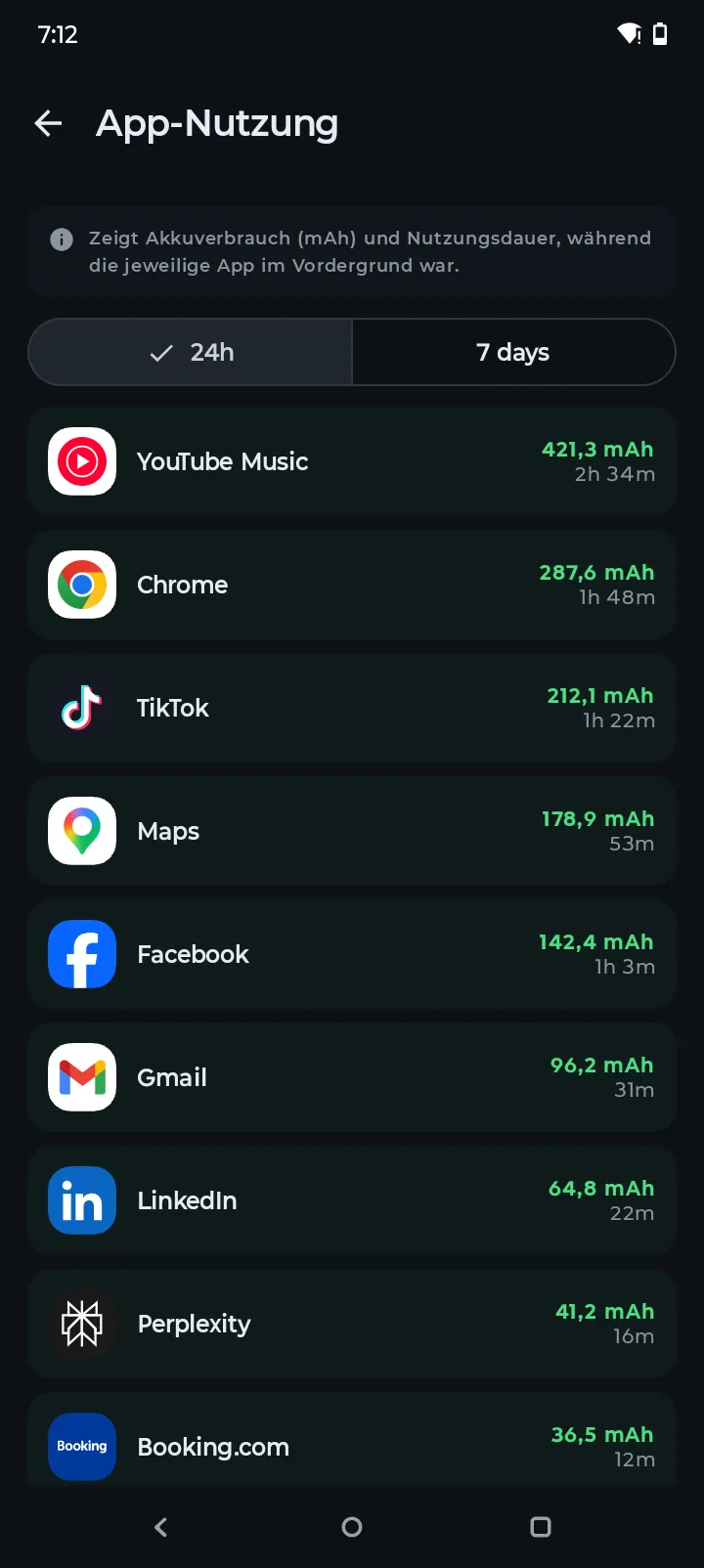This screenshot has width=704, height=1568.
Task: Open the Perplexity app icon
Action: pos(81,1324)
